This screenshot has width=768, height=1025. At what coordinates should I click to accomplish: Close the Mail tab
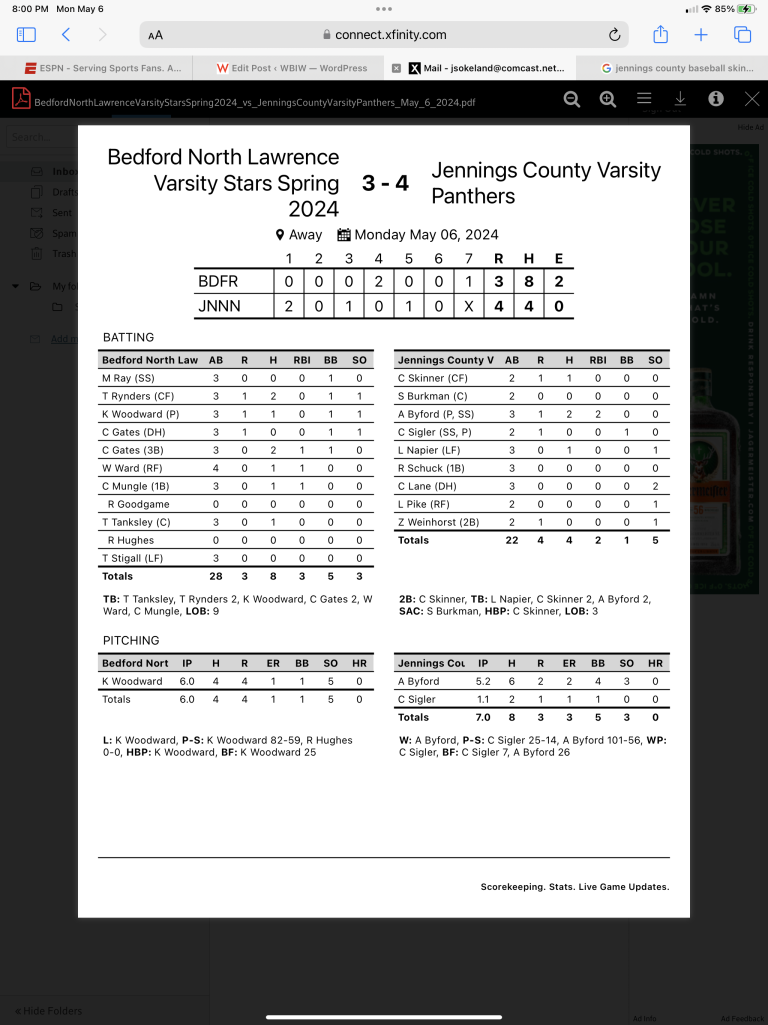[x=397, y=68]
